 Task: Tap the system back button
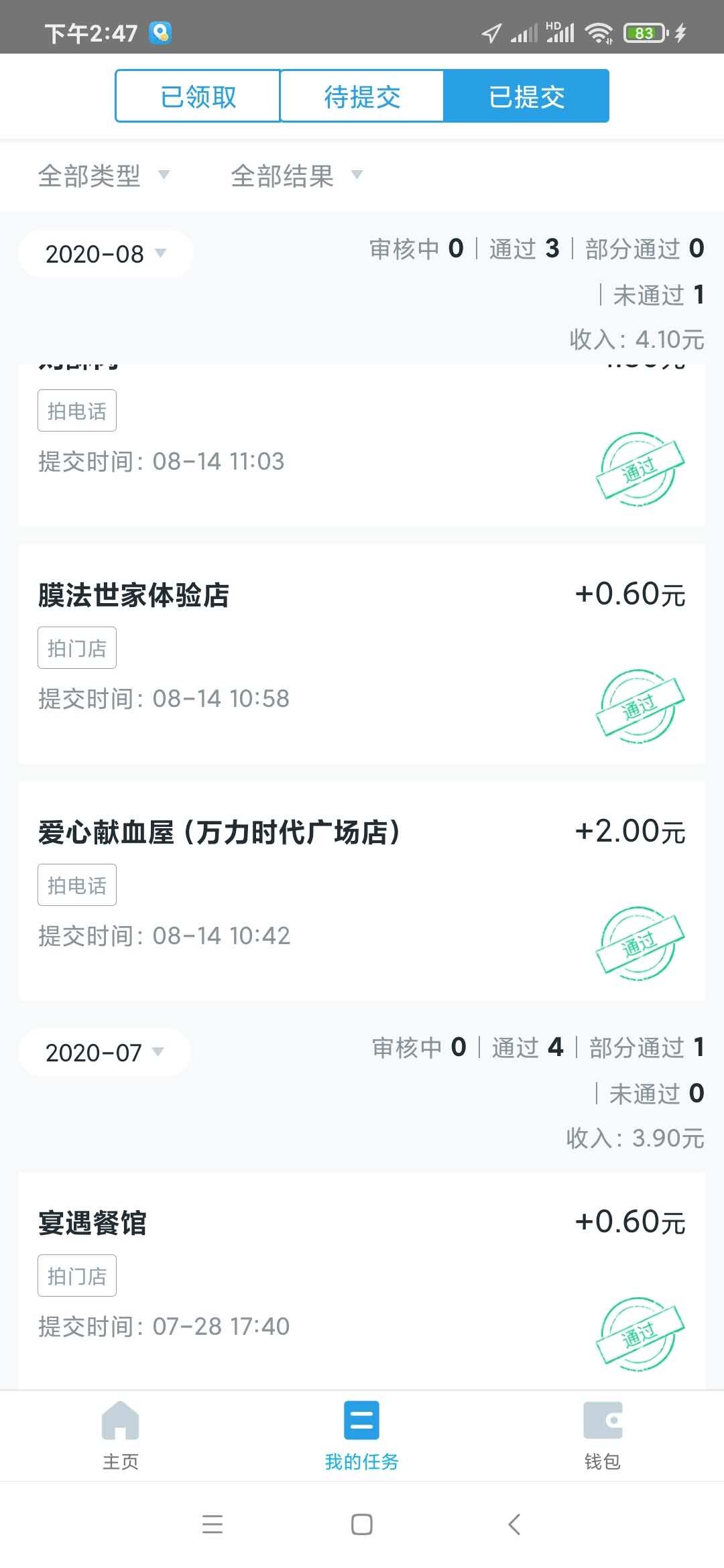514,1524
